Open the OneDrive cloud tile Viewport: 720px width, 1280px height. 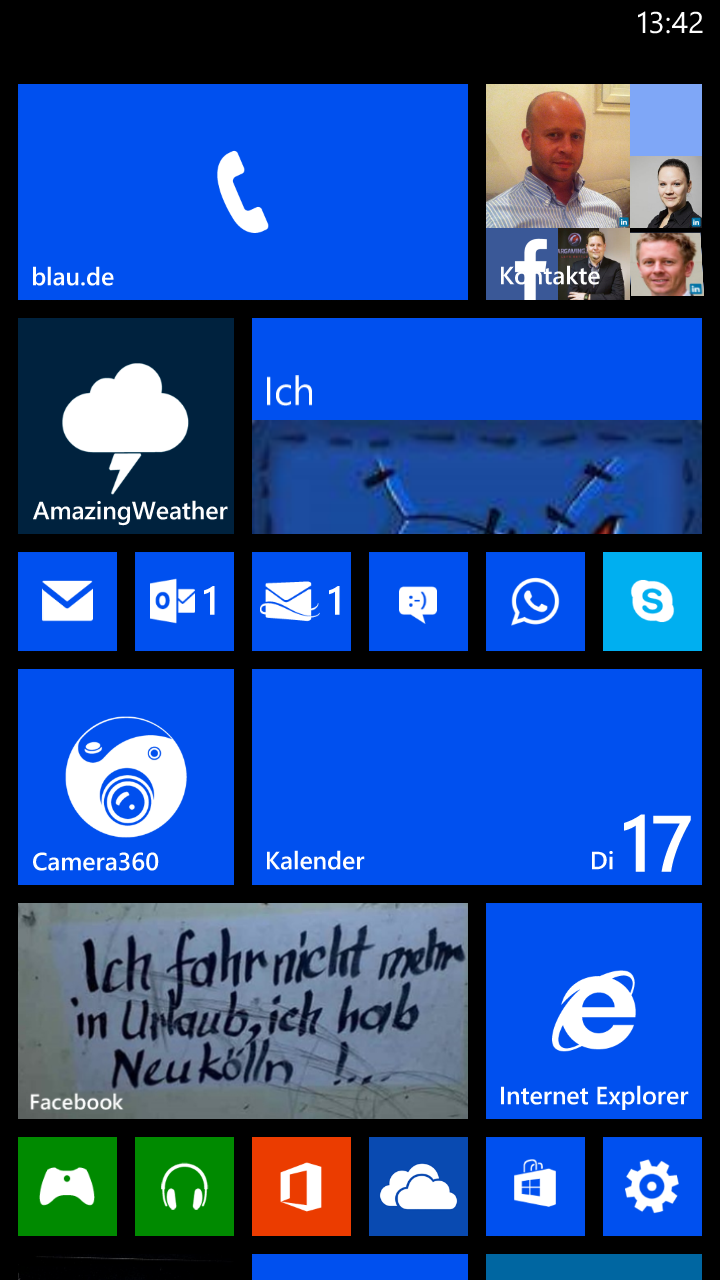(x=418, y=1186)
